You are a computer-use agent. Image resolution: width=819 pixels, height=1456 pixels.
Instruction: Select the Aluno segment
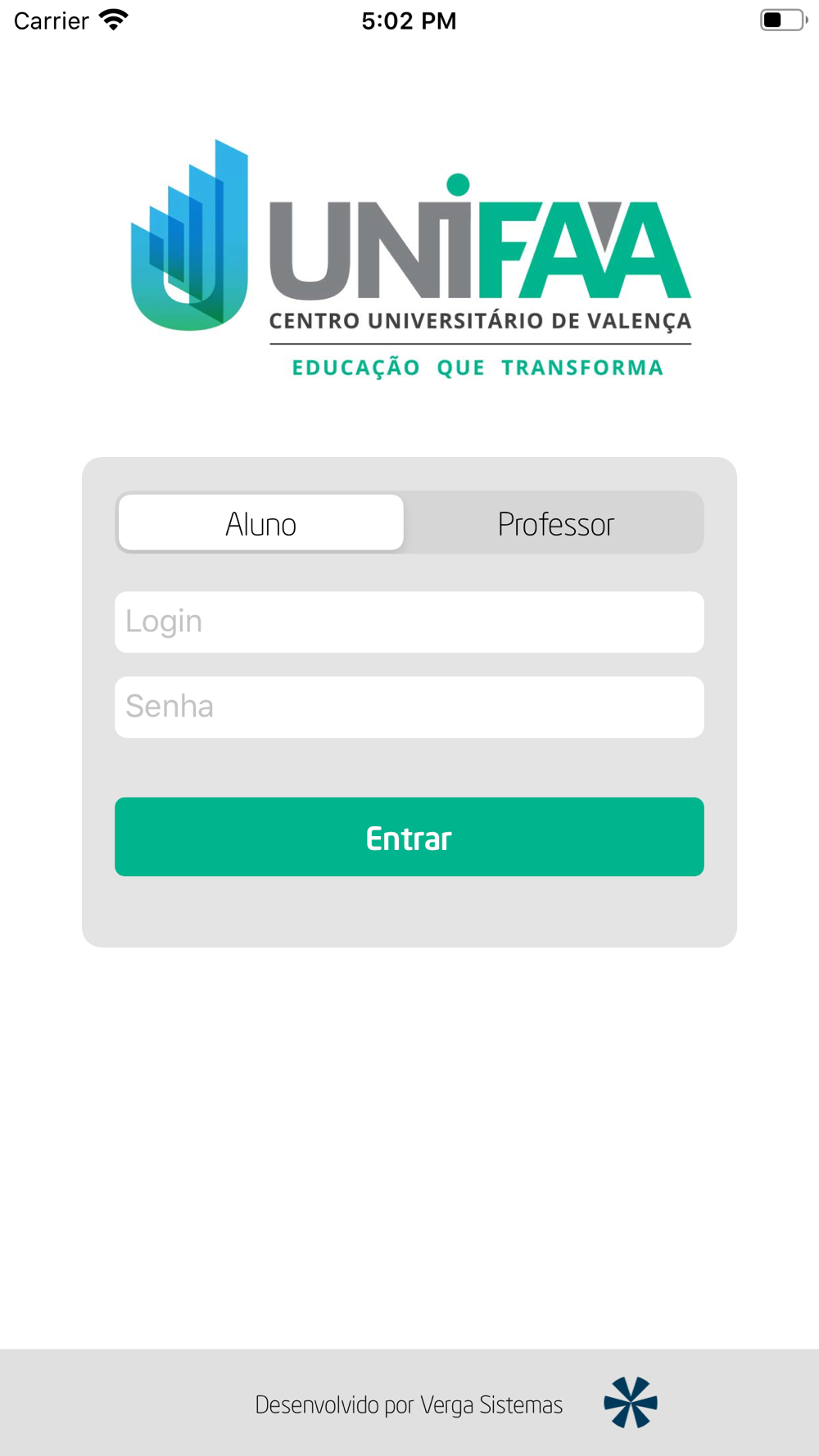coord(261,522)
